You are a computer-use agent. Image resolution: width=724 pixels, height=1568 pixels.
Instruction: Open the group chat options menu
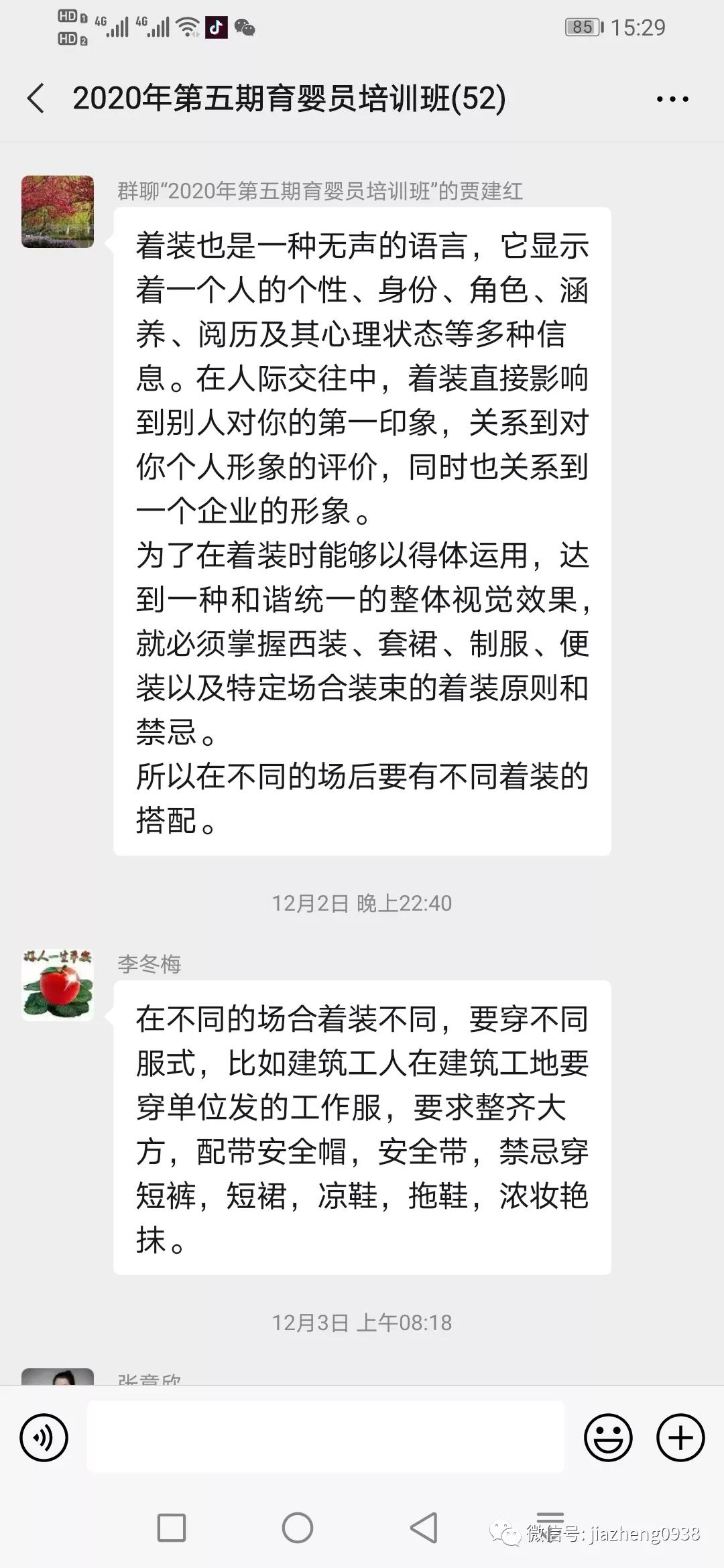[672, 99]
